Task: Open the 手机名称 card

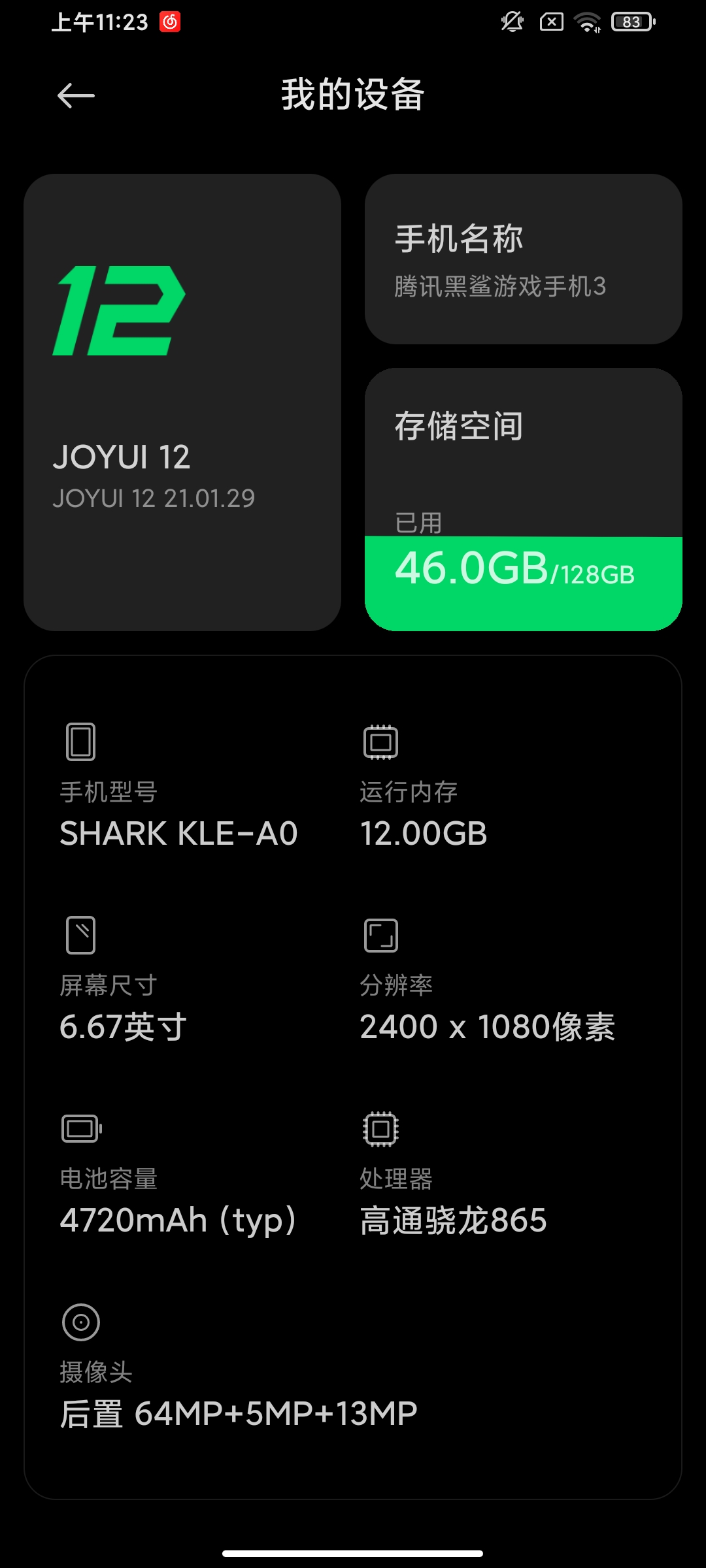Action: (523, 259)
